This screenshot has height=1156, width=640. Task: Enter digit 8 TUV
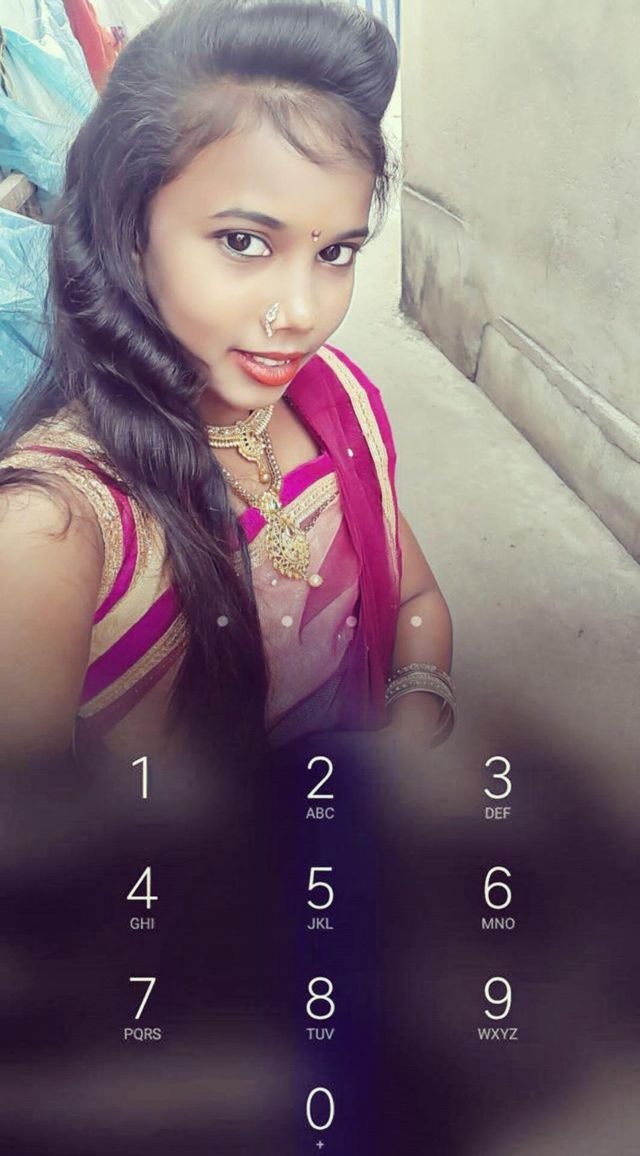click(x=320, y=1007)
